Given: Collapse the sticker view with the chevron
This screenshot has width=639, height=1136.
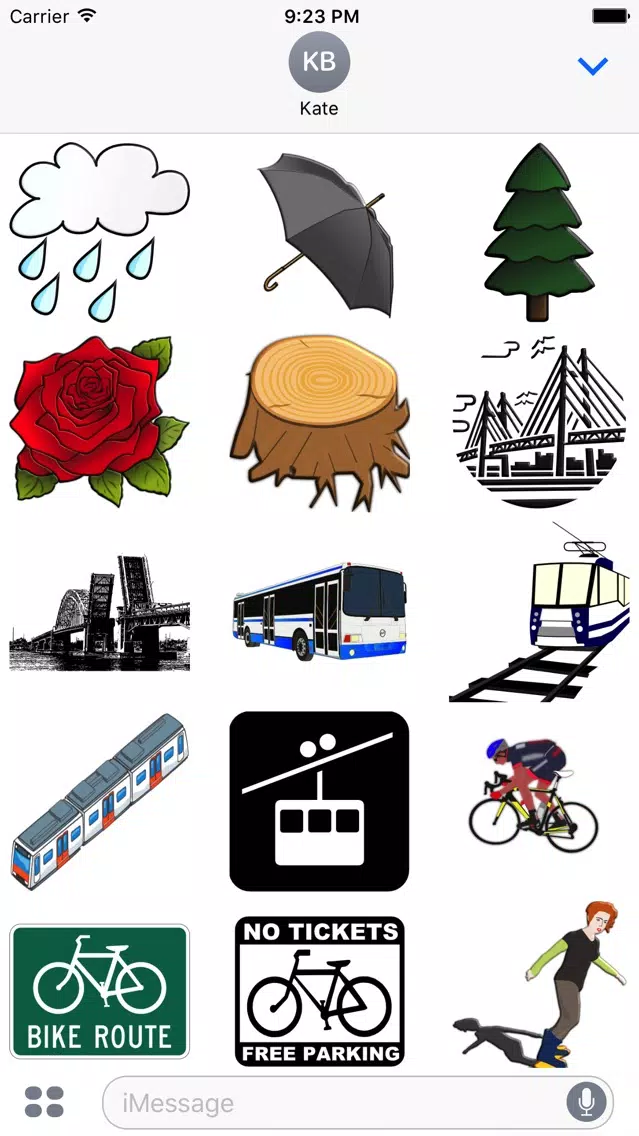Looking at the screenshot, I should [593, 67].
